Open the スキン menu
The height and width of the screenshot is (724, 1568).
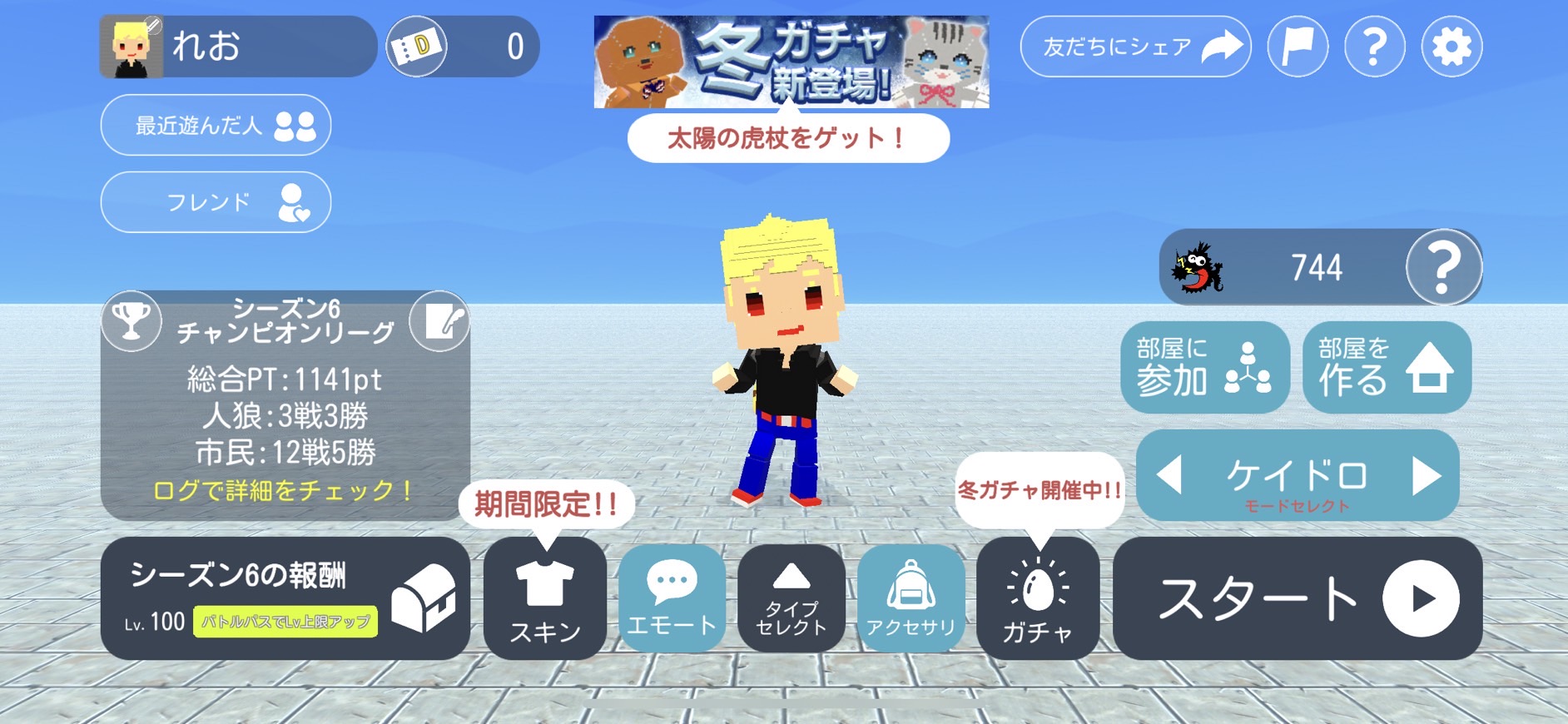(544, 598)
